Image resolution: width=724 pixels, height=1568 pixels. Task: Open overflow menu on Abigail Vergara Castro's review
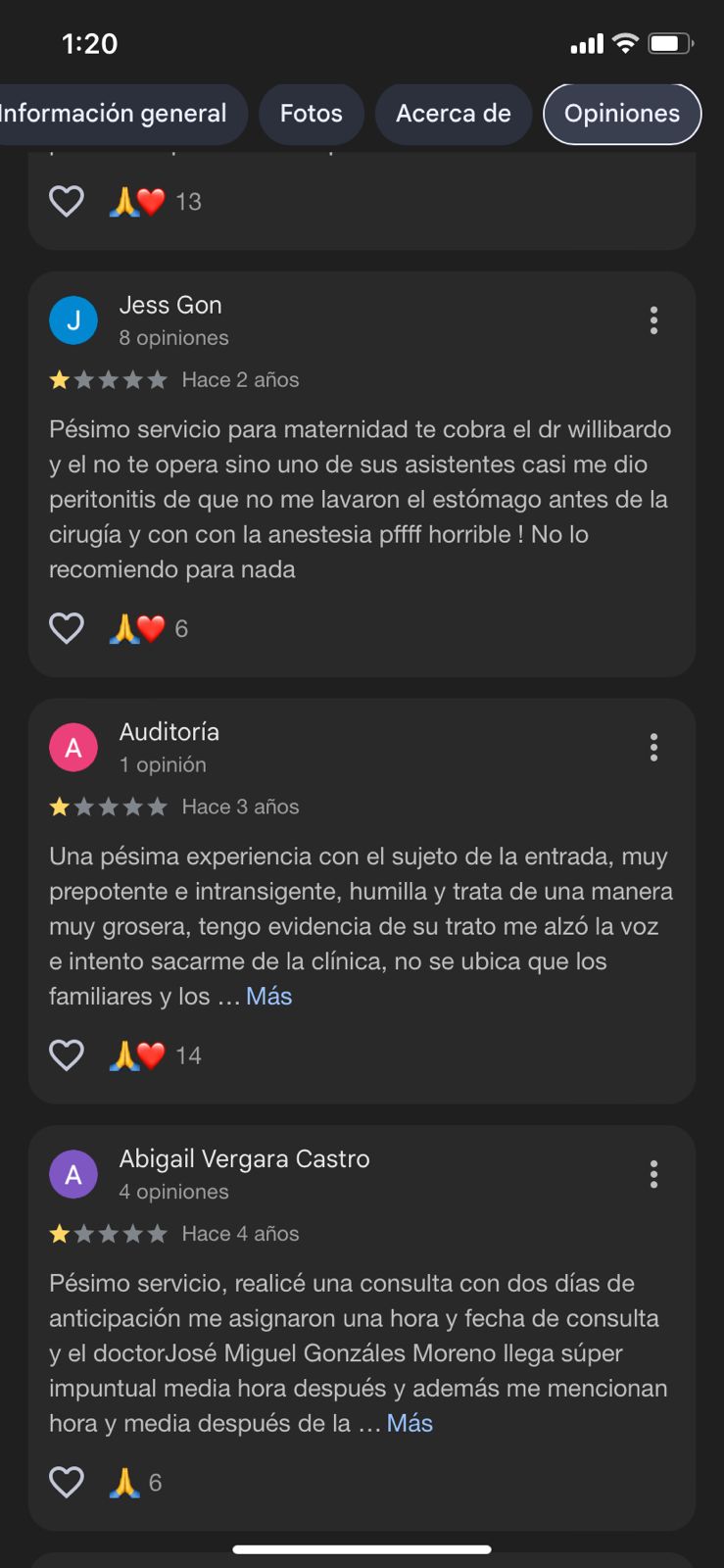653,1174
